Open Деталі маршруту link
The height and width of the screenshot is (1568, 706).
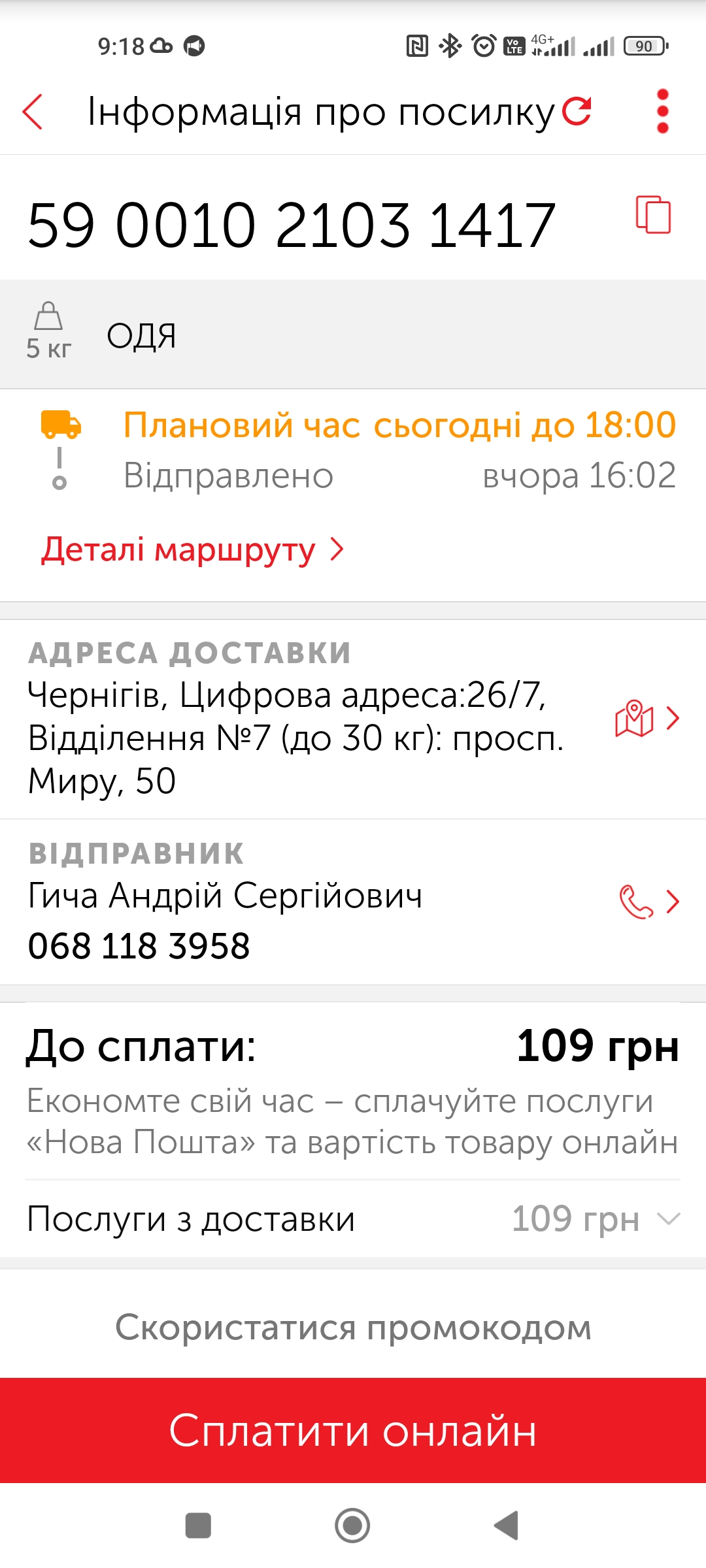[192, 549]
